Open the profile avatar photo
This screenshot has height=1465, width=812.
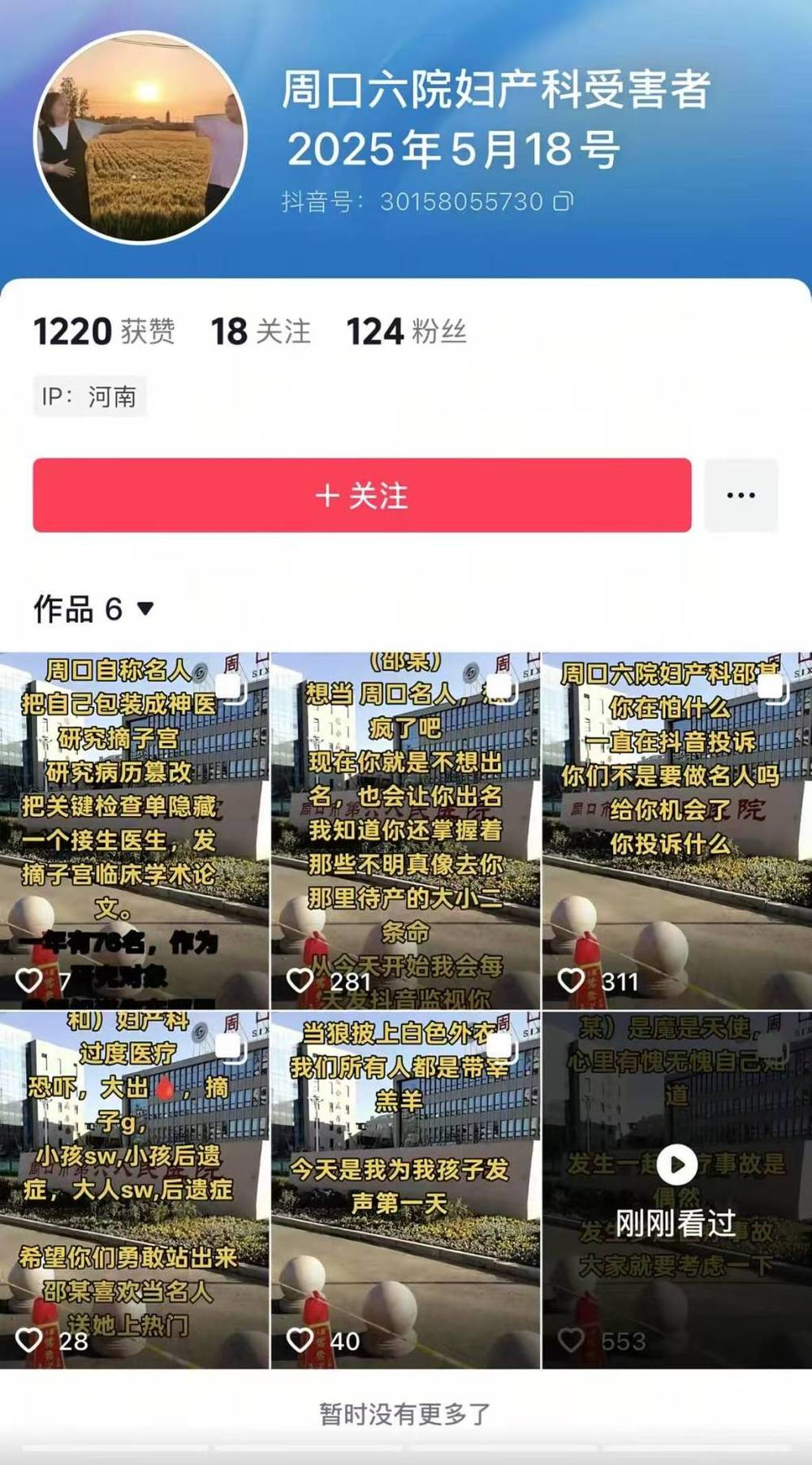coord(140,138)
